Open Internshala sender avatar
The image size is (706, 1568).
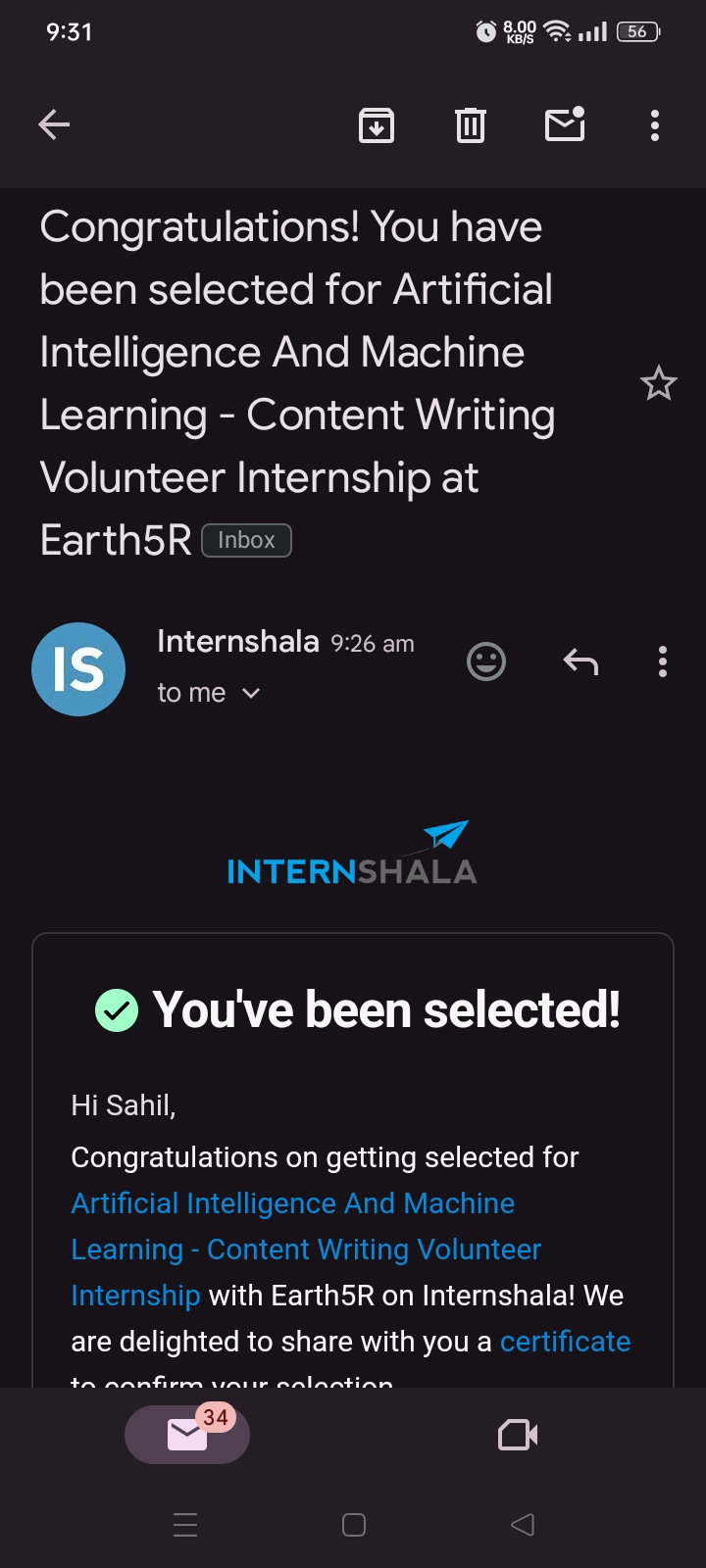coord(78,669)
